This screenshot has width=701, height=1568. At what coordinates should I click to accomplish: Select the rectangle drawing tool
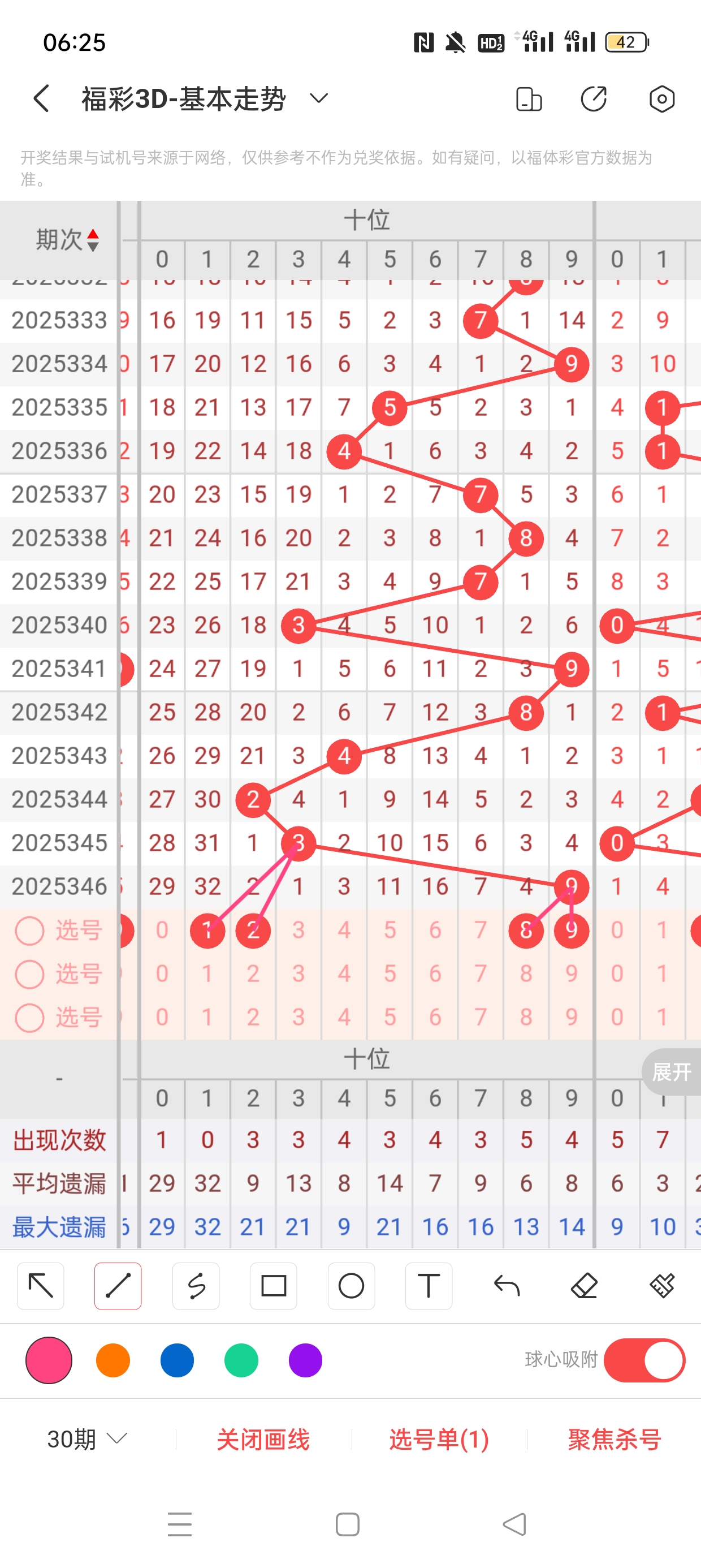pos(273,1286)
